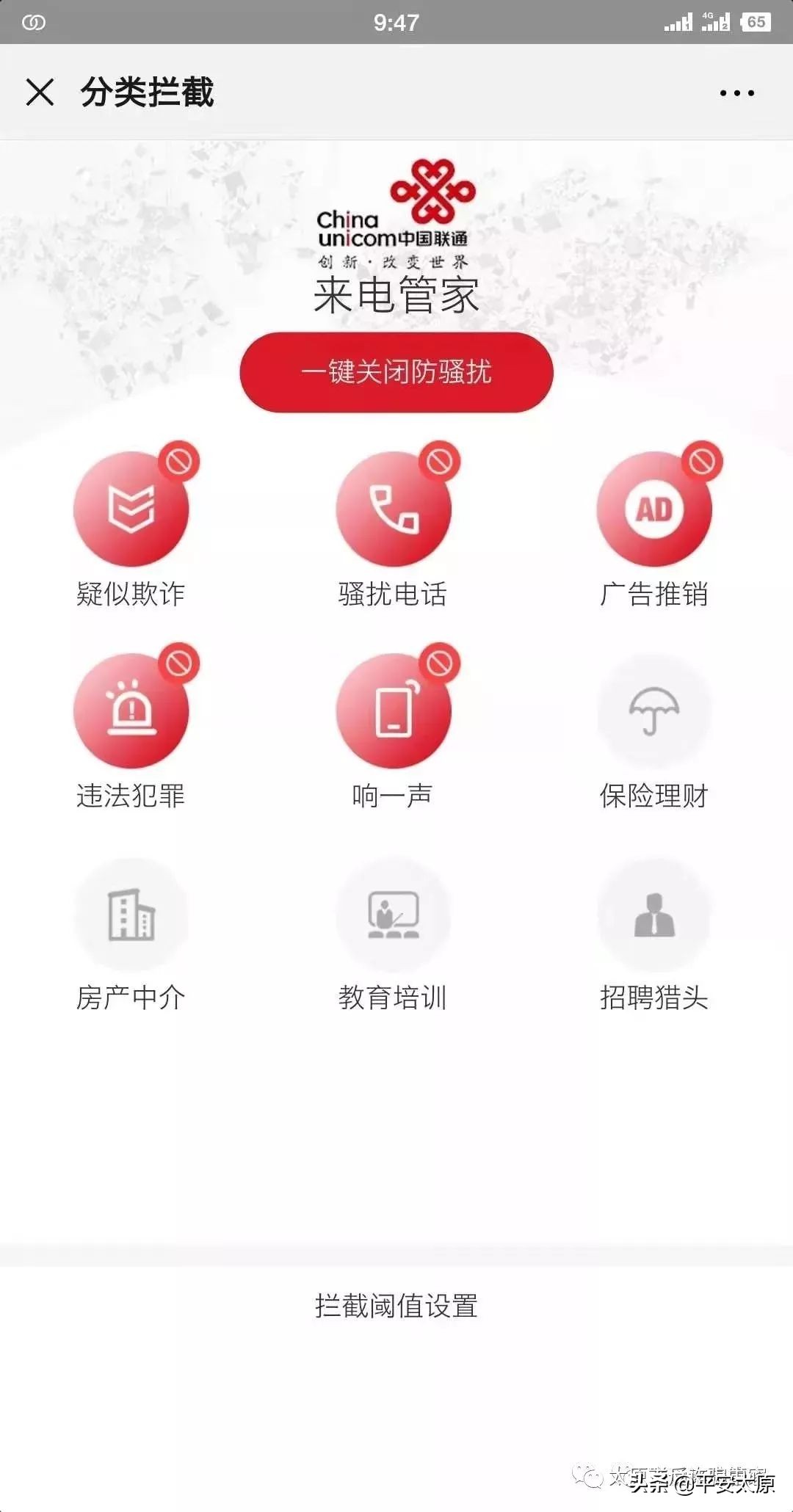The image size is (793, 1512).
Task: Click the 广告推销 AD icon
Action: [656, 510]
